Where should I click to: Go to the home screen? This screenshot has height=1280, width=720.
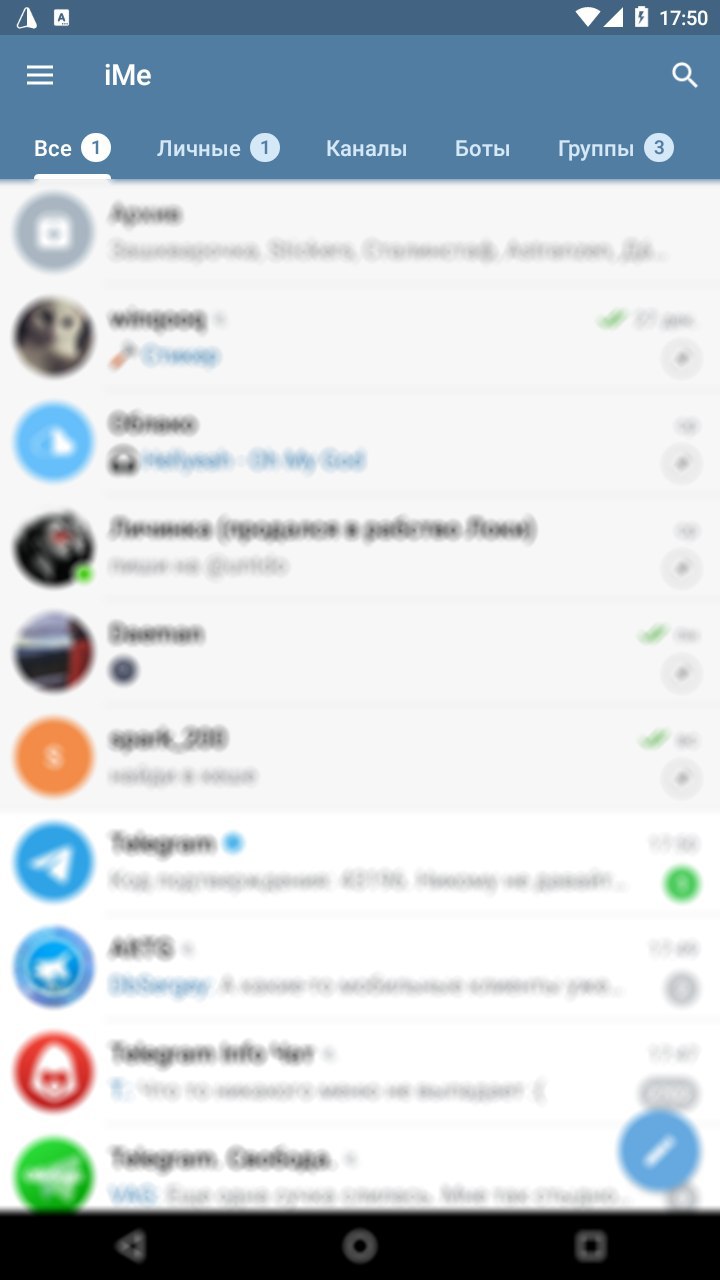(360, 1246)
